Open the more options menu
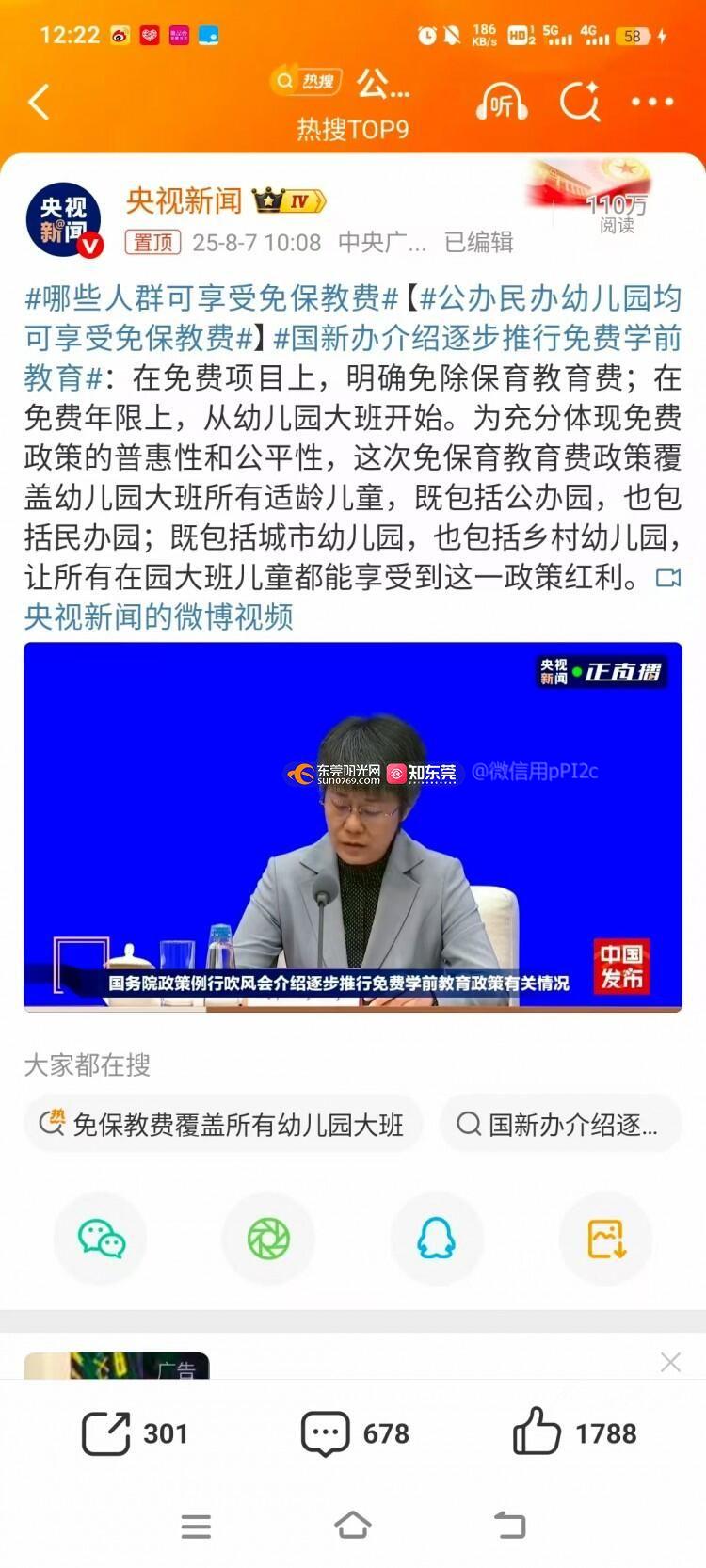 click(x=652, y=102)
